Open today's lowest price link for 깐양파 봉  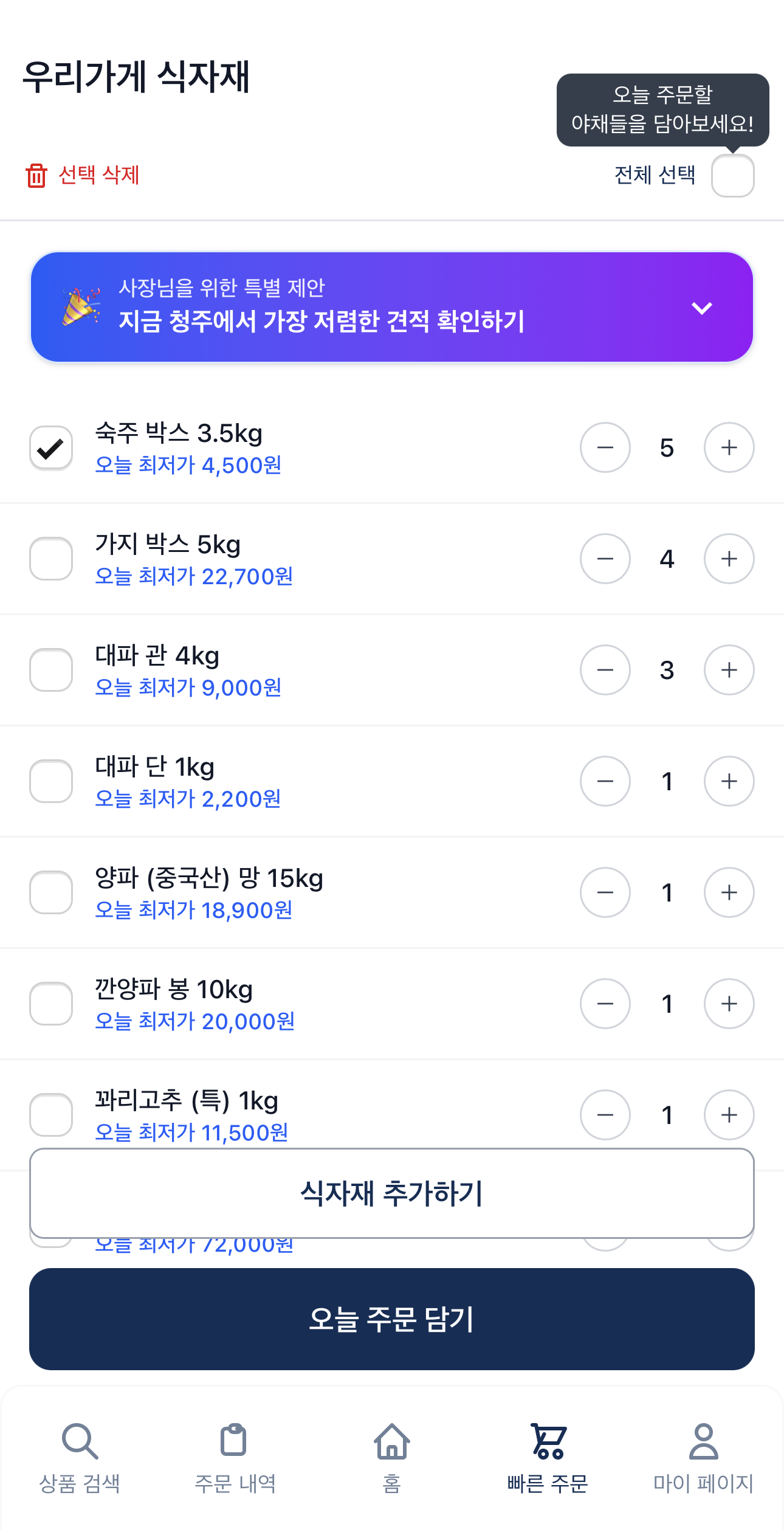[194, 1022]
